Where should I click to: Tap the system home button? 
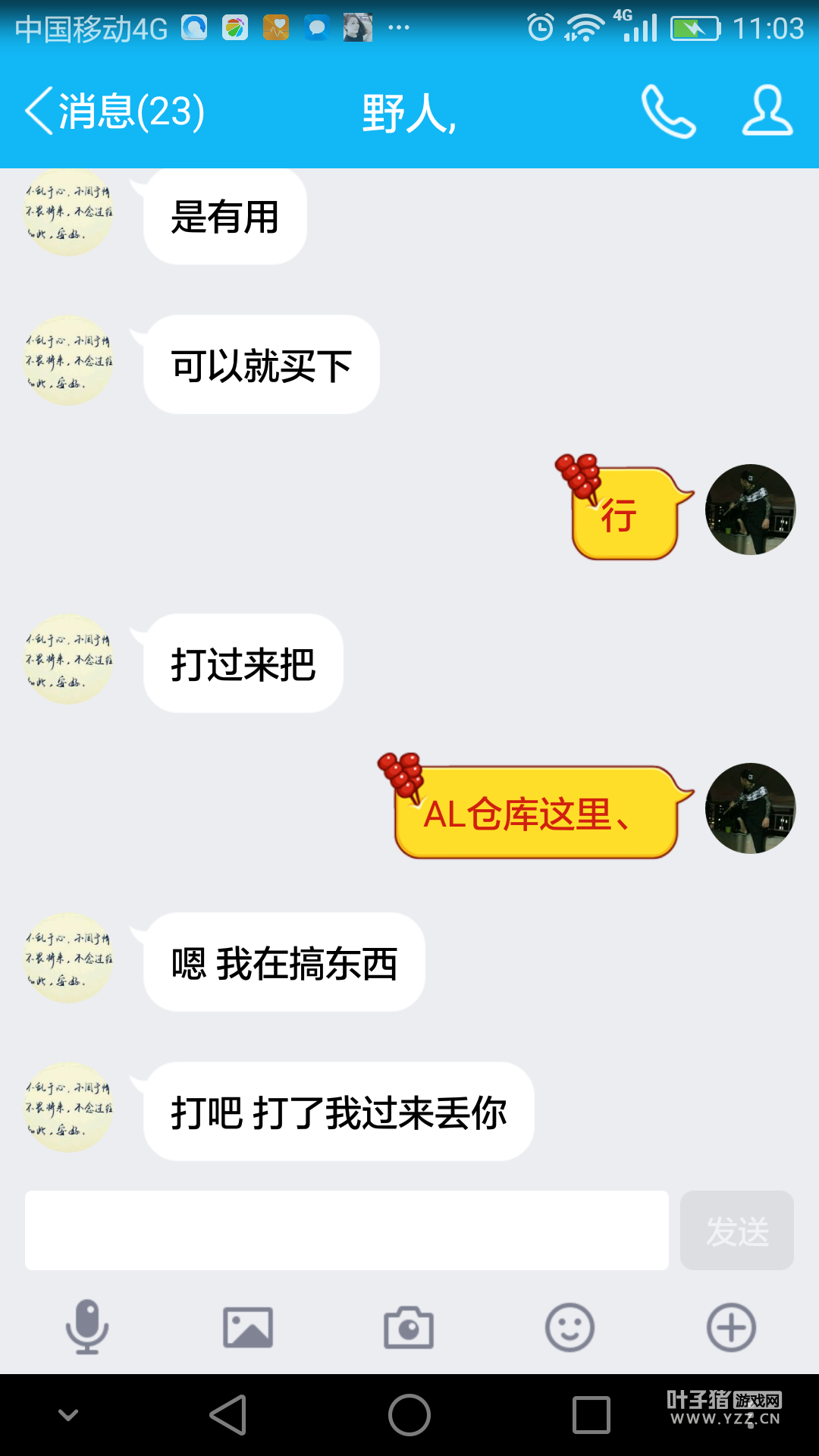409,1415
